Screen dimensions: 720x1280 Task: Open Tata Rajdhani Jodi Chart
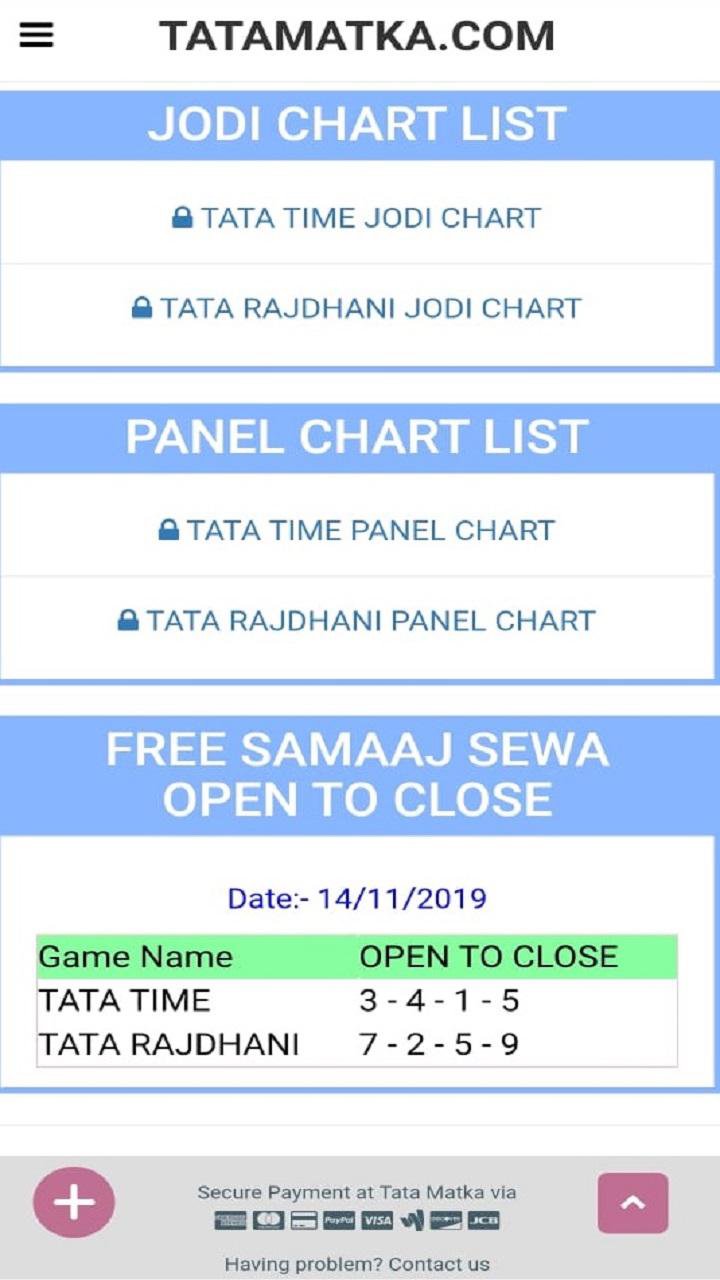[x=357, y=308]
